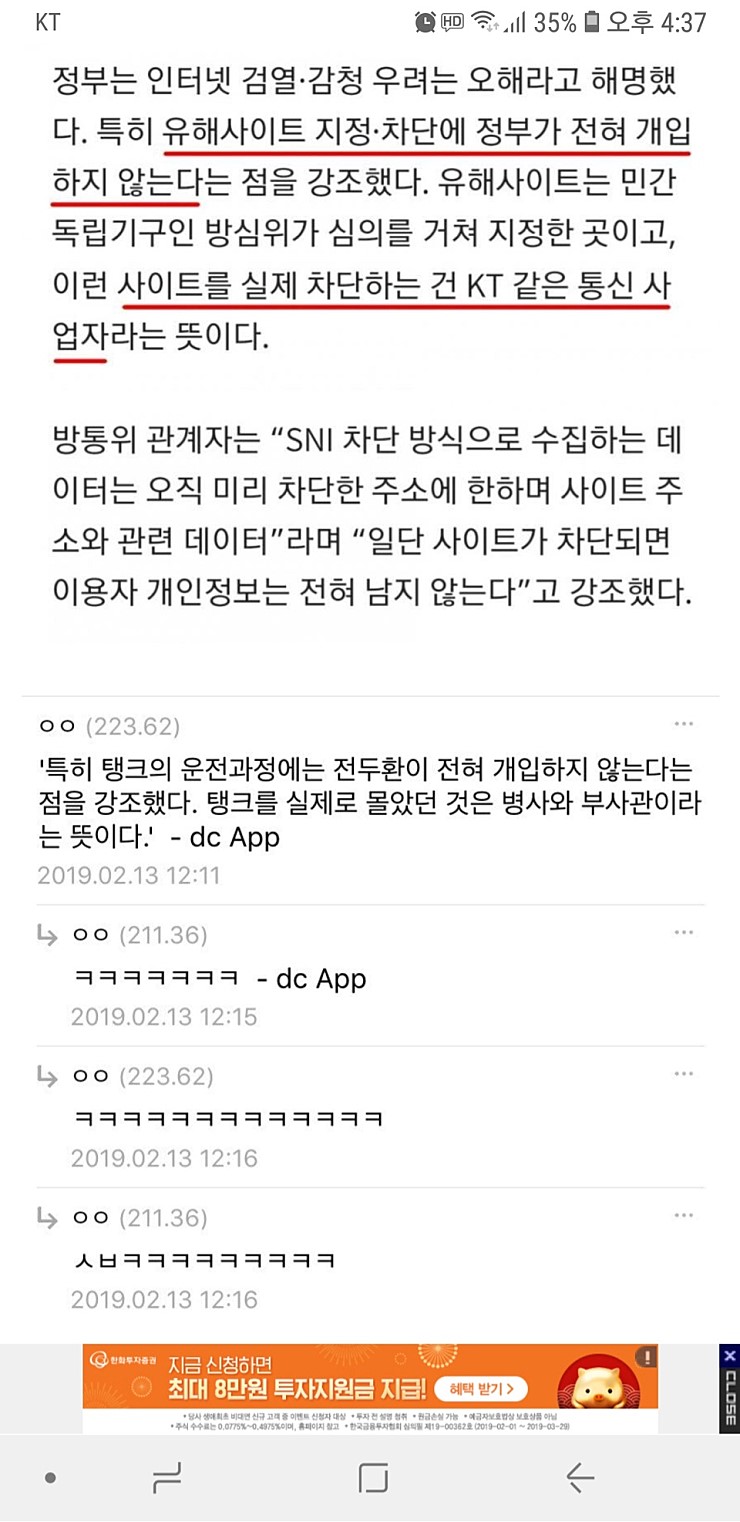This screenshot has width=740, height=1522.
Task: Open options for 223.62's 12:16 reply
Action: (x=683, y=1074)
